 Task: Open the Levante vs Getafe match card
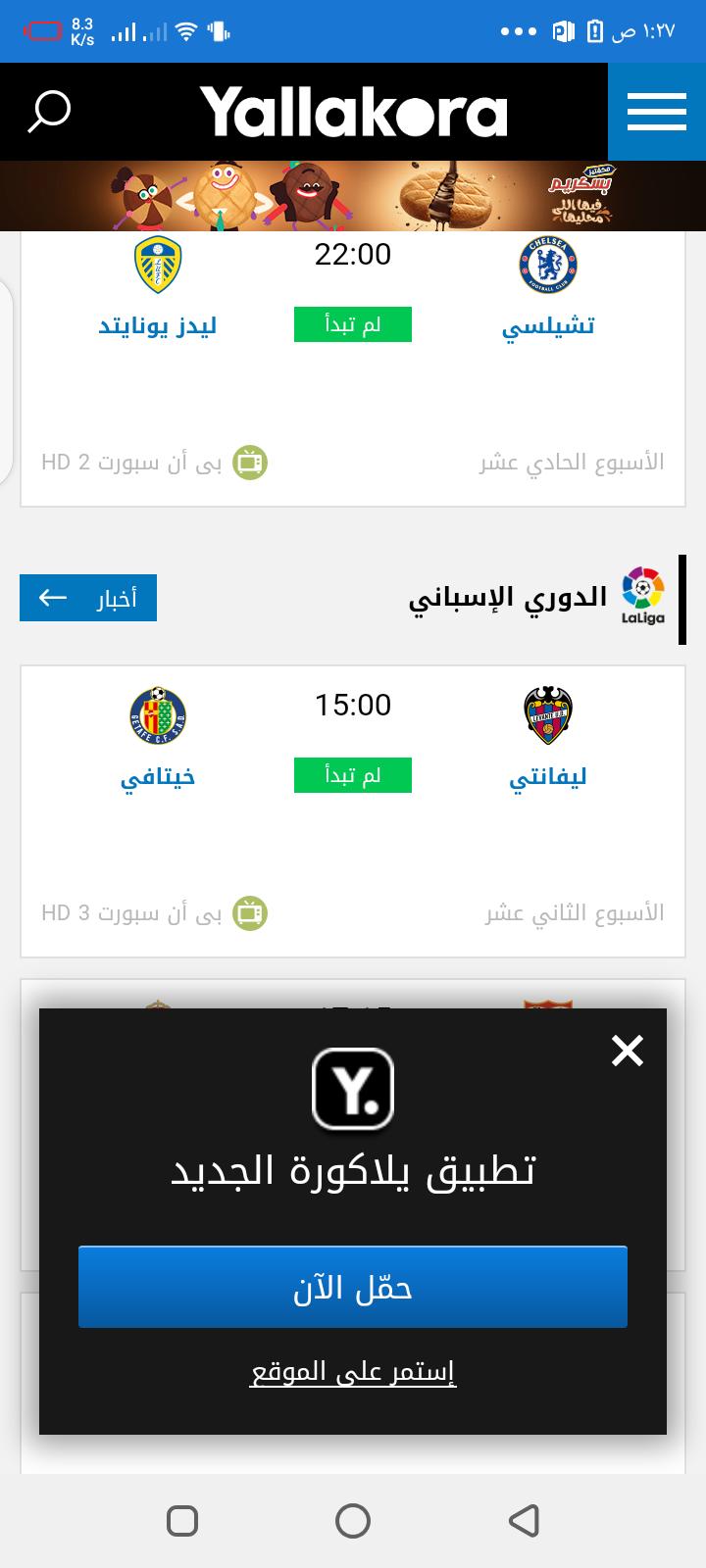pyautogui.click(x=353, y=811)
